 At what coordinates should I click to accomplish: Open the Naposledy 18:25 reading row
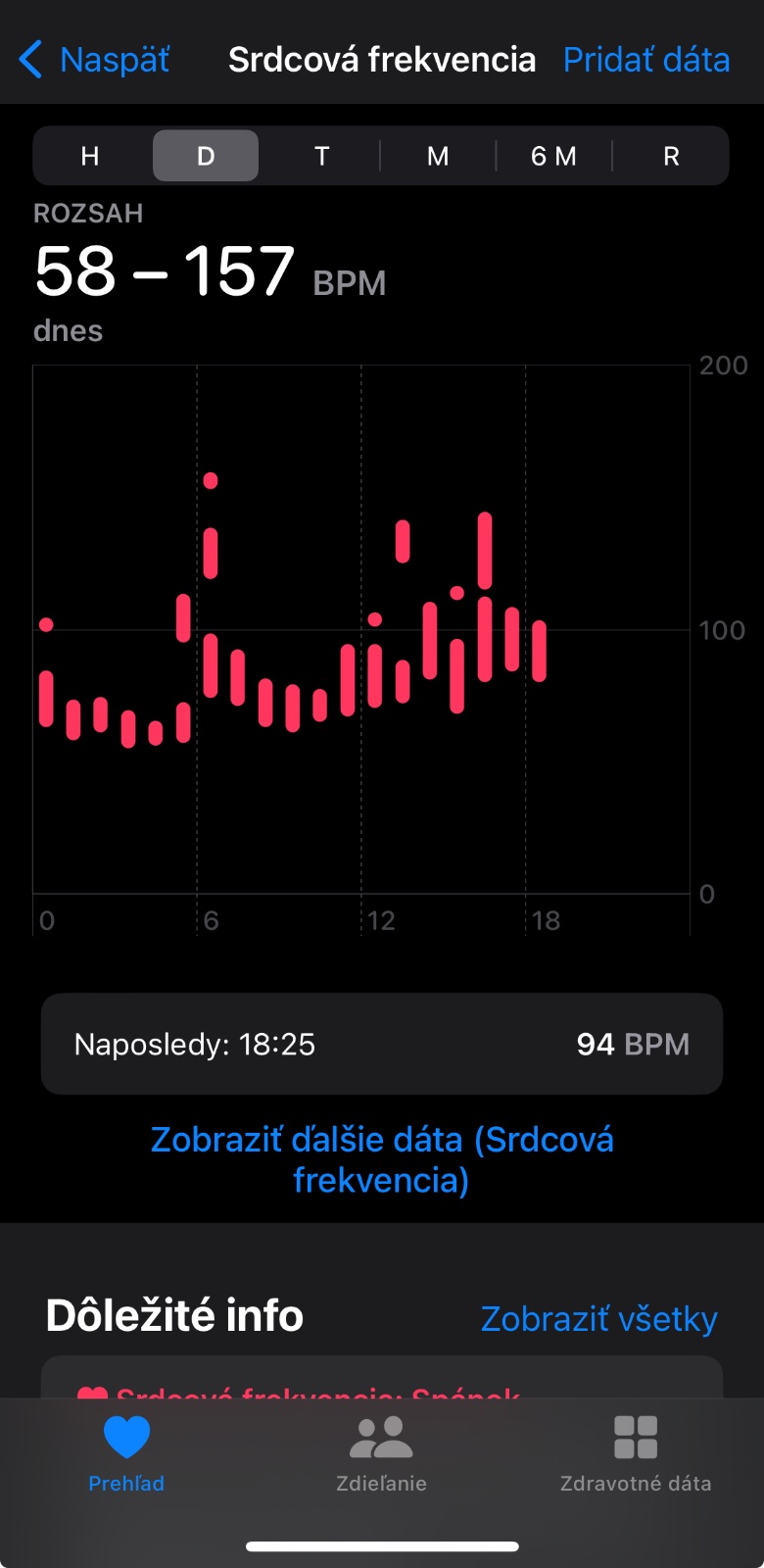point(382,1044)
